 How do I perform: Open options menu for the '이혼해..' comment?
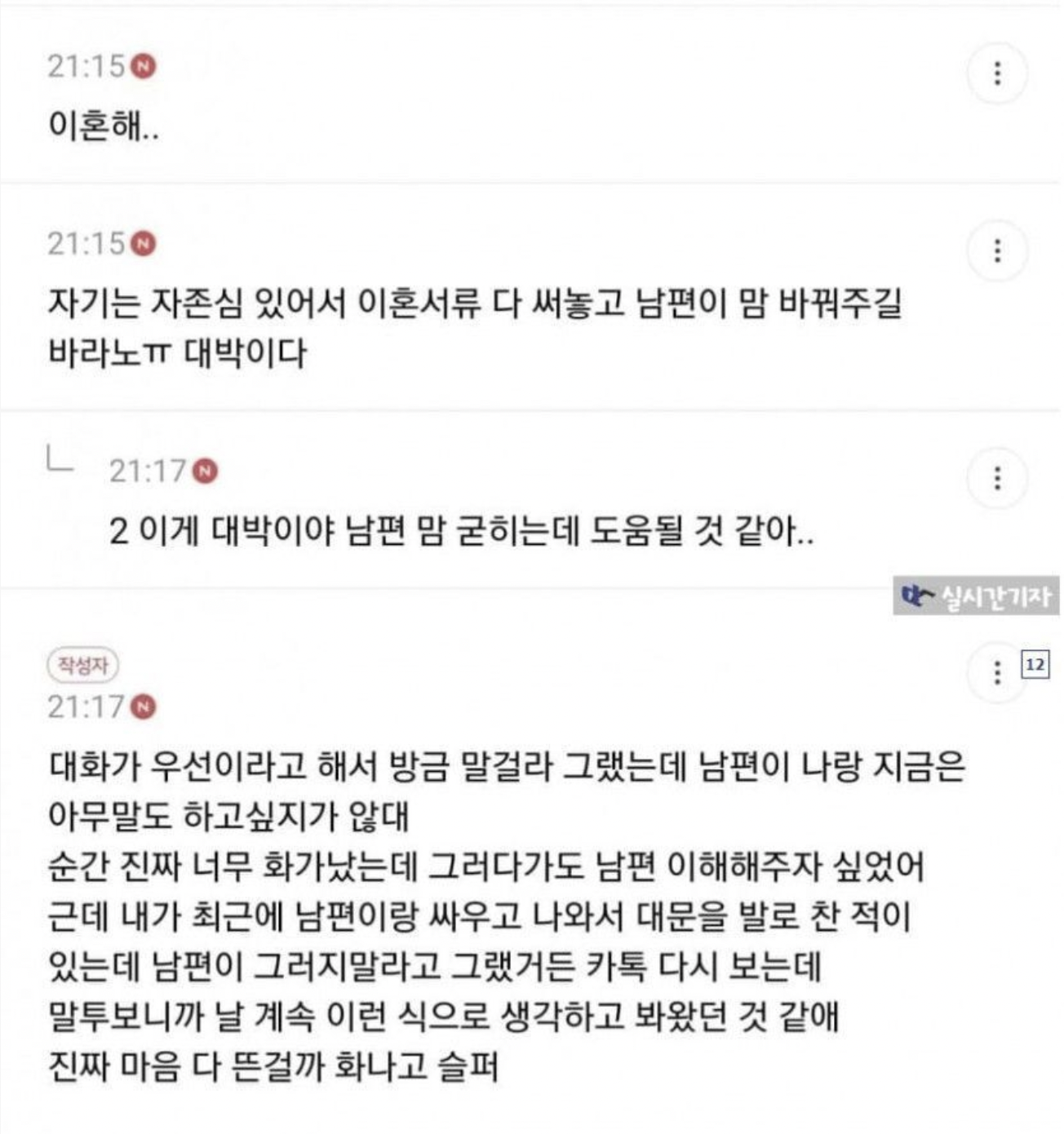pyautogui.click(x=996, y=73)
